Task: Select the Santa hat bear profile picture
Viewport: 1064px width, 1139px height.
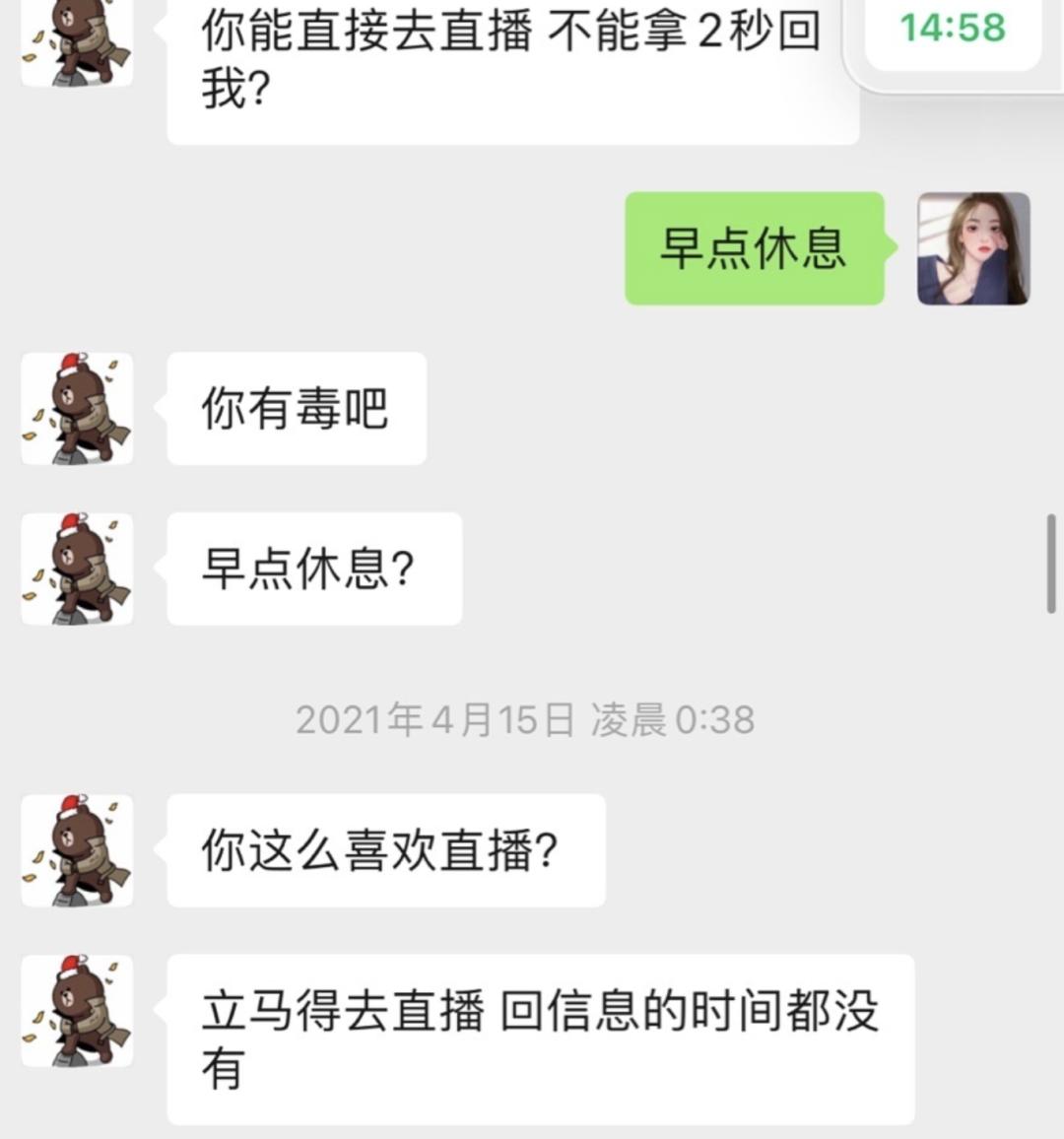Action: click(x=76, y=409)
